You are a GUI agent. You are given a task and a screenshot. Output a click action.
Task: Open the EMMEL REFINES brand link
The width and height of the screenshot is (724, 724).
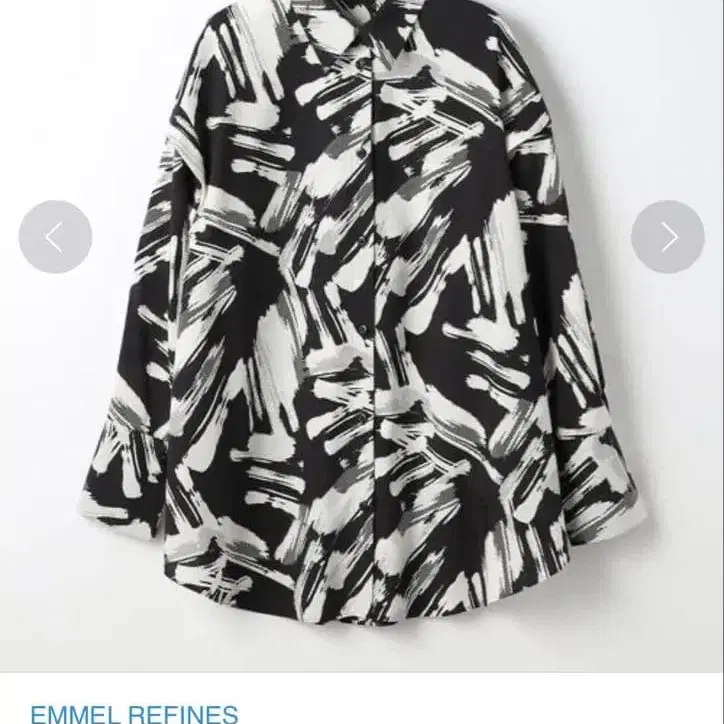(134, 713)
